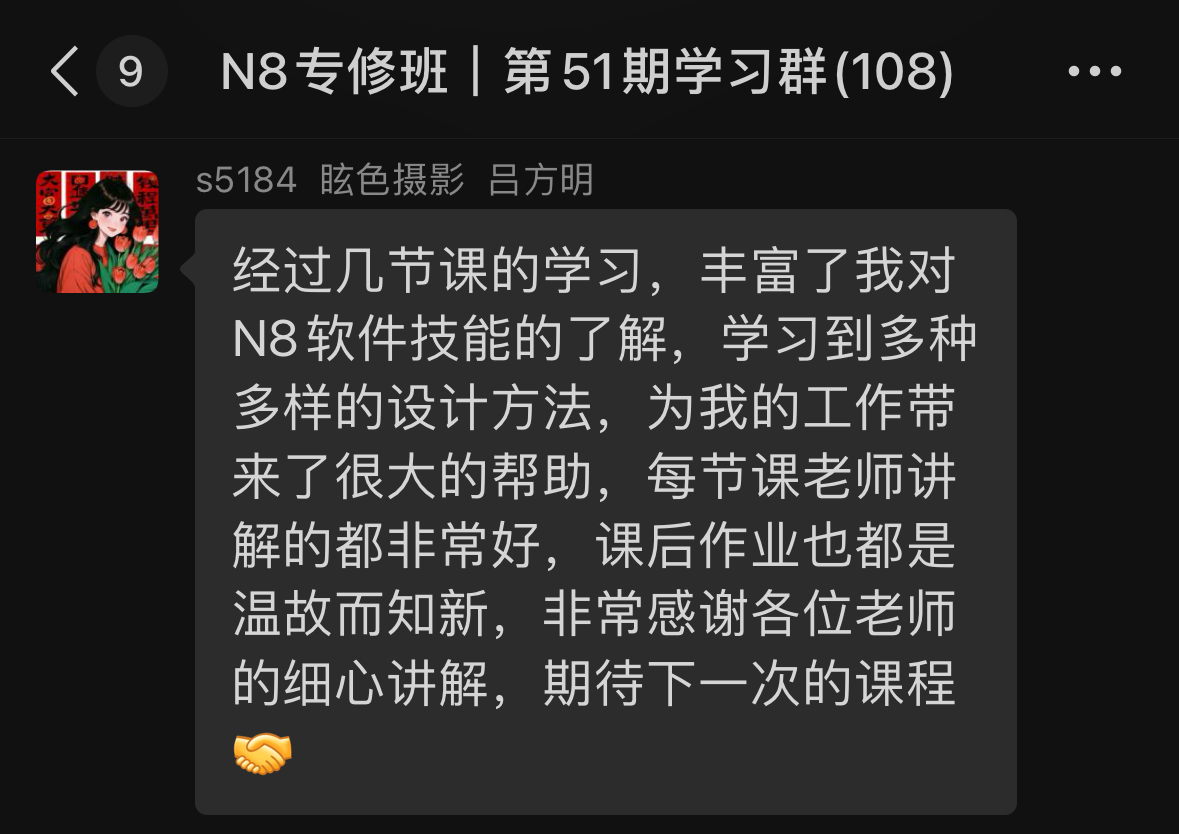The width and height of the screenshot is (1179, 834).
Task: Go back to the chat list
Action: [66, 73]
